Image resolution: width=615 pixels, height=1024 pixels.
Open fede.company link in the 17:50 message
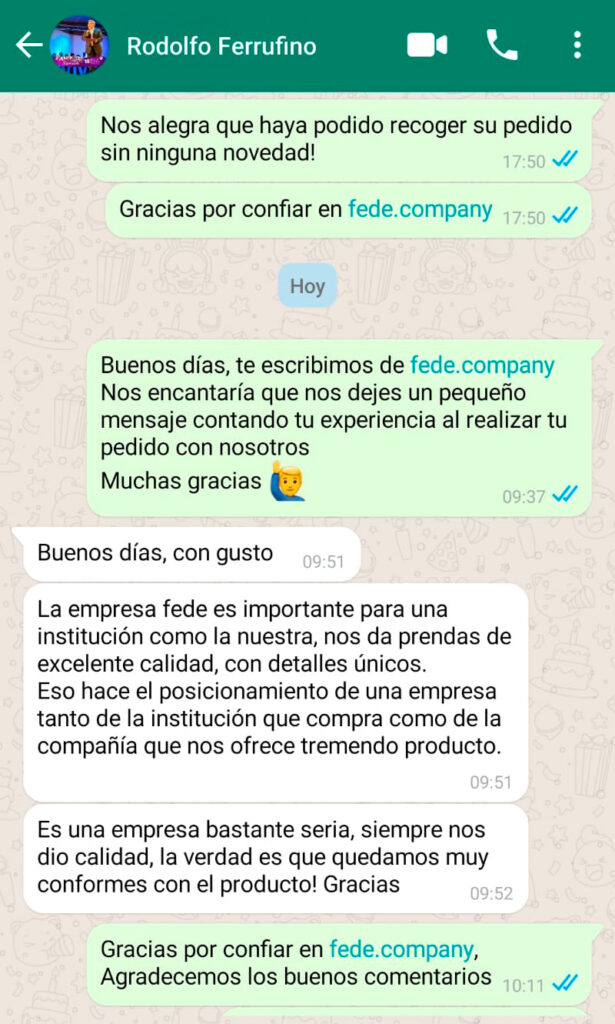pyautogui.click(x=420, y=210)
